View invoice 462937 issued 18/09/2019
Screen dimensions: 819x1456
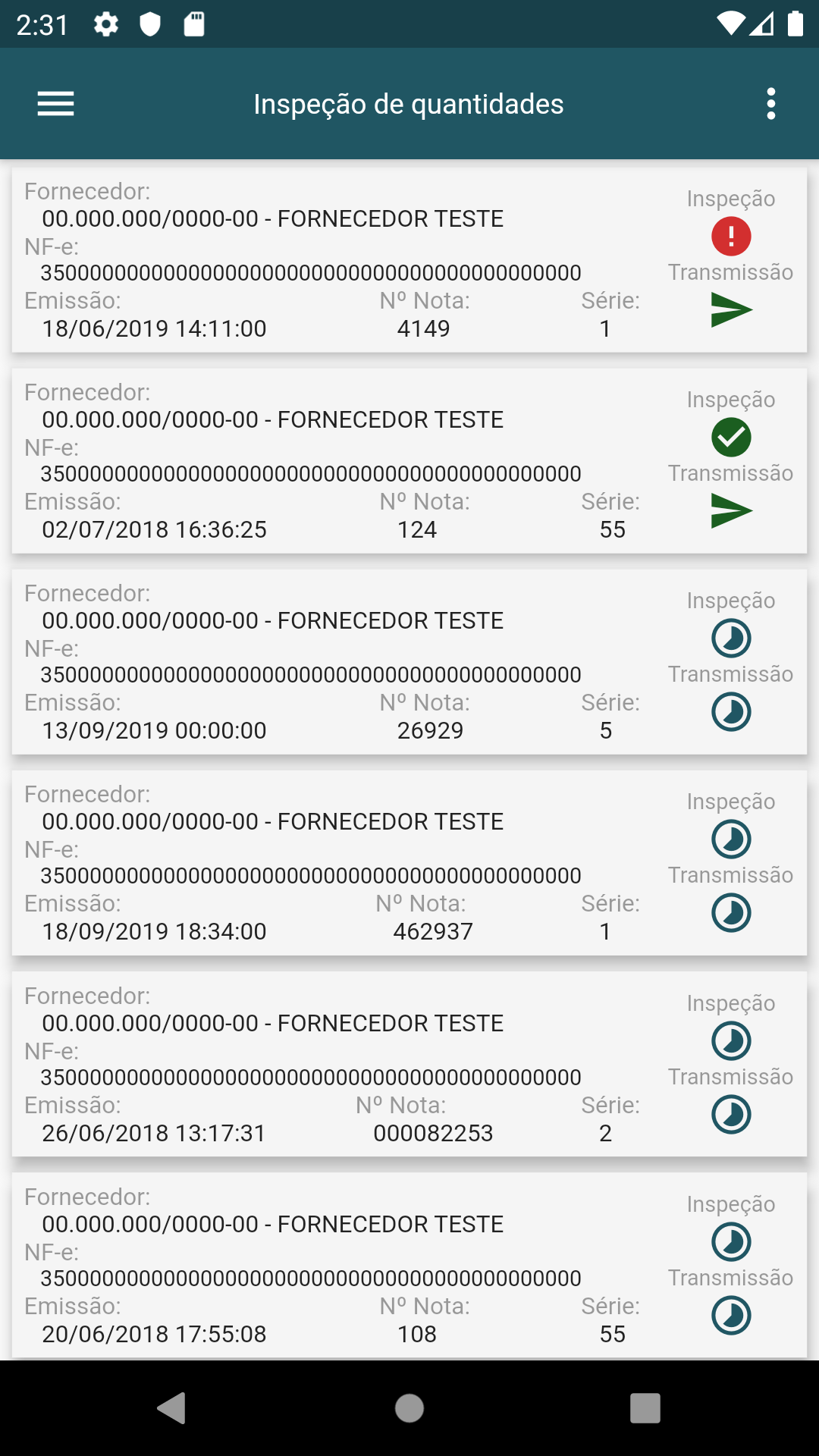coord(334,862)
